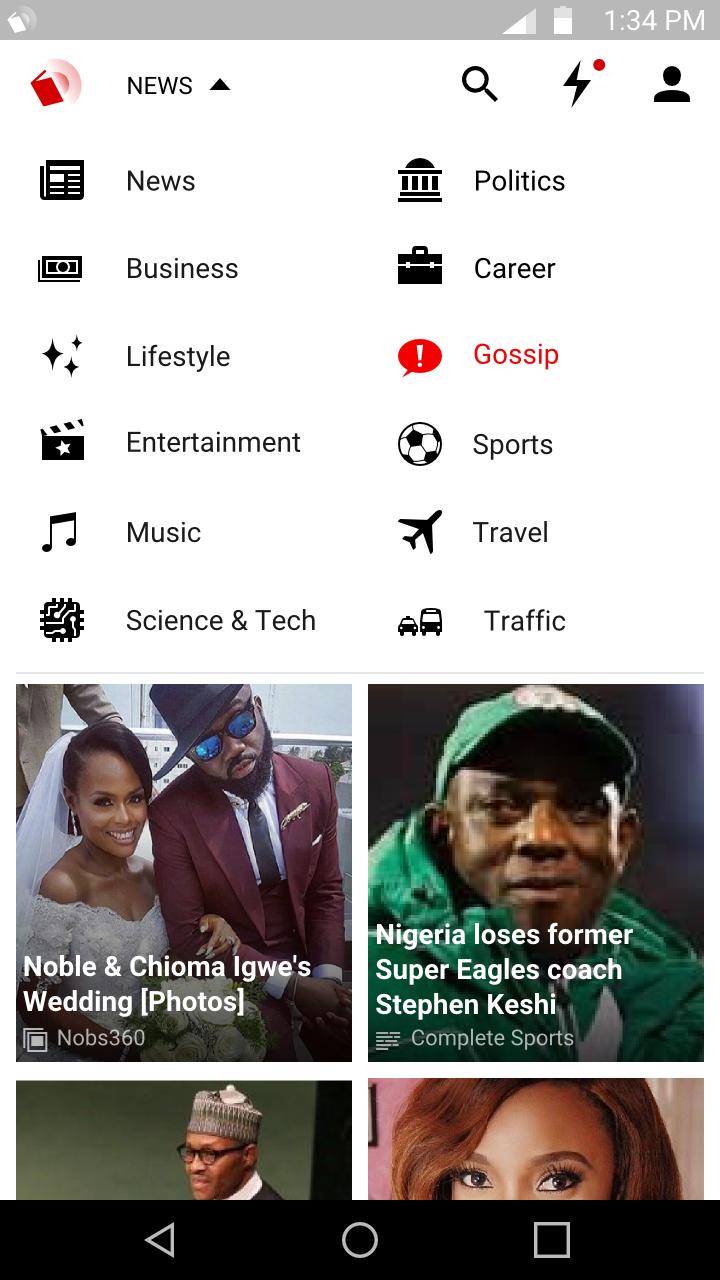The image size is (720, 1280).
Task: Select the Science & Tech category
Action: pyautogui.click(x=220, y=620)
